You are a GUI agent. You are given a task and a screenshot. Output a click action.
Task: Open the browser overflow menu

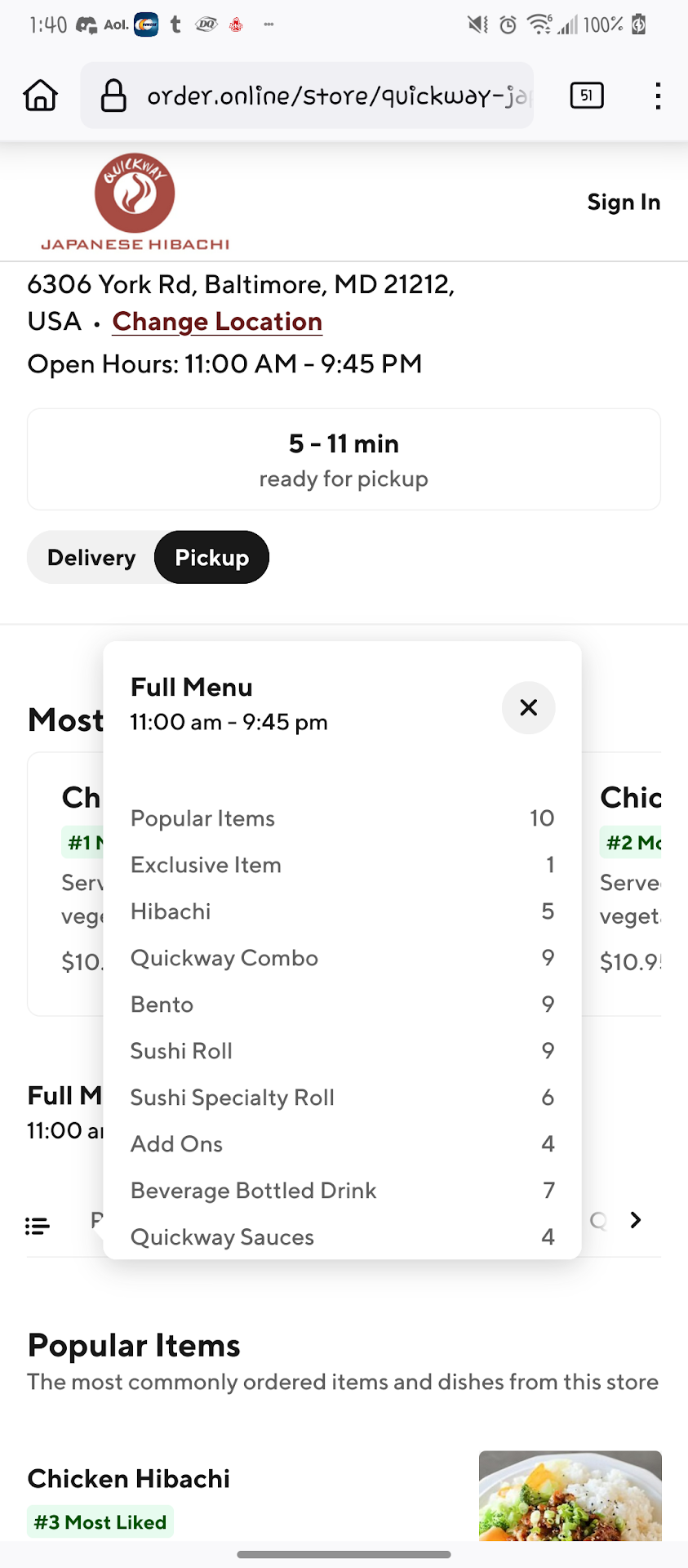click(x=657, y=96)
